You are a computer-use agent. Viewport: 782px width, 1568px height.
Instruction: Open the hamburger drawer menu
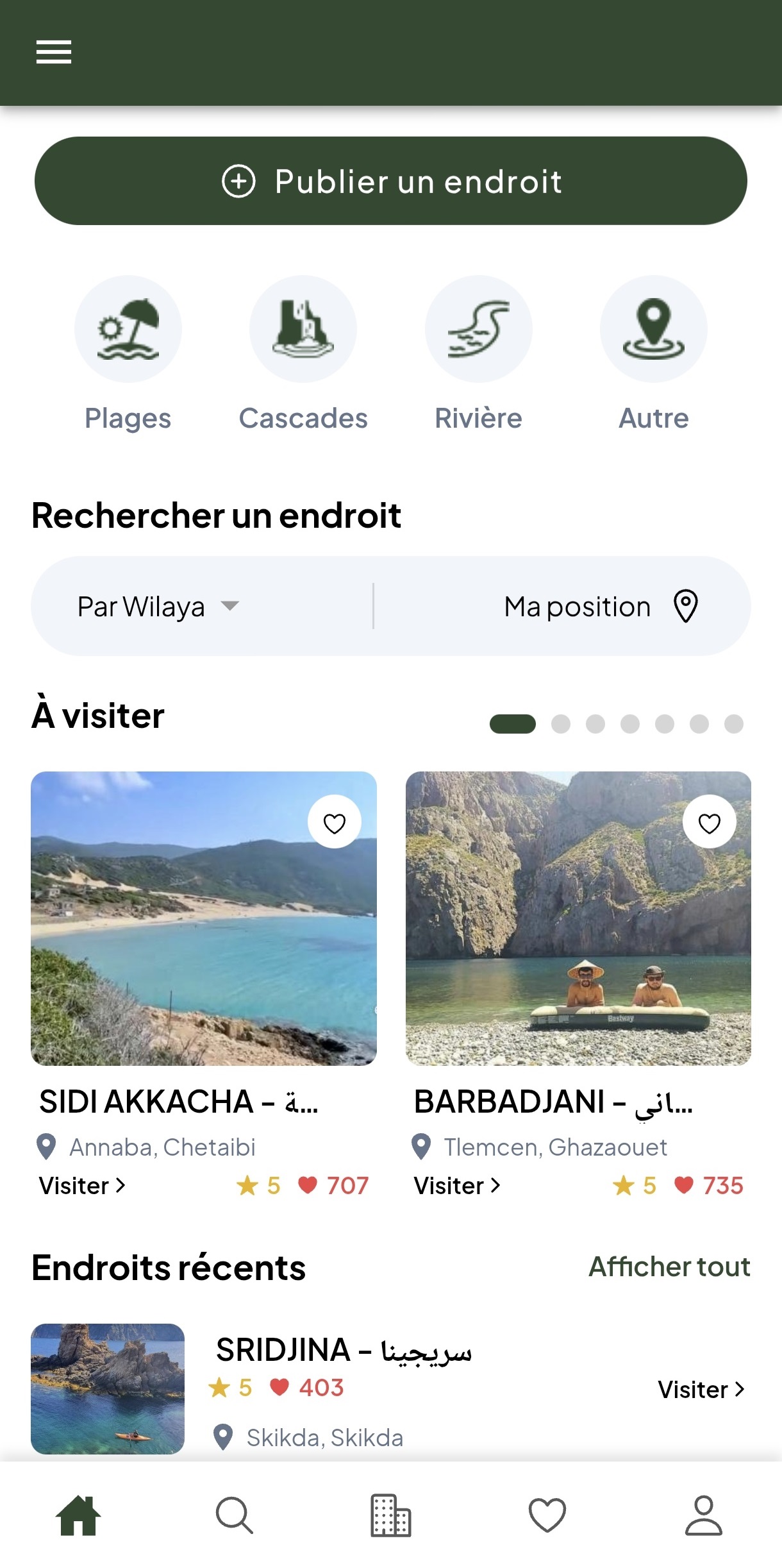click(54, 52)
